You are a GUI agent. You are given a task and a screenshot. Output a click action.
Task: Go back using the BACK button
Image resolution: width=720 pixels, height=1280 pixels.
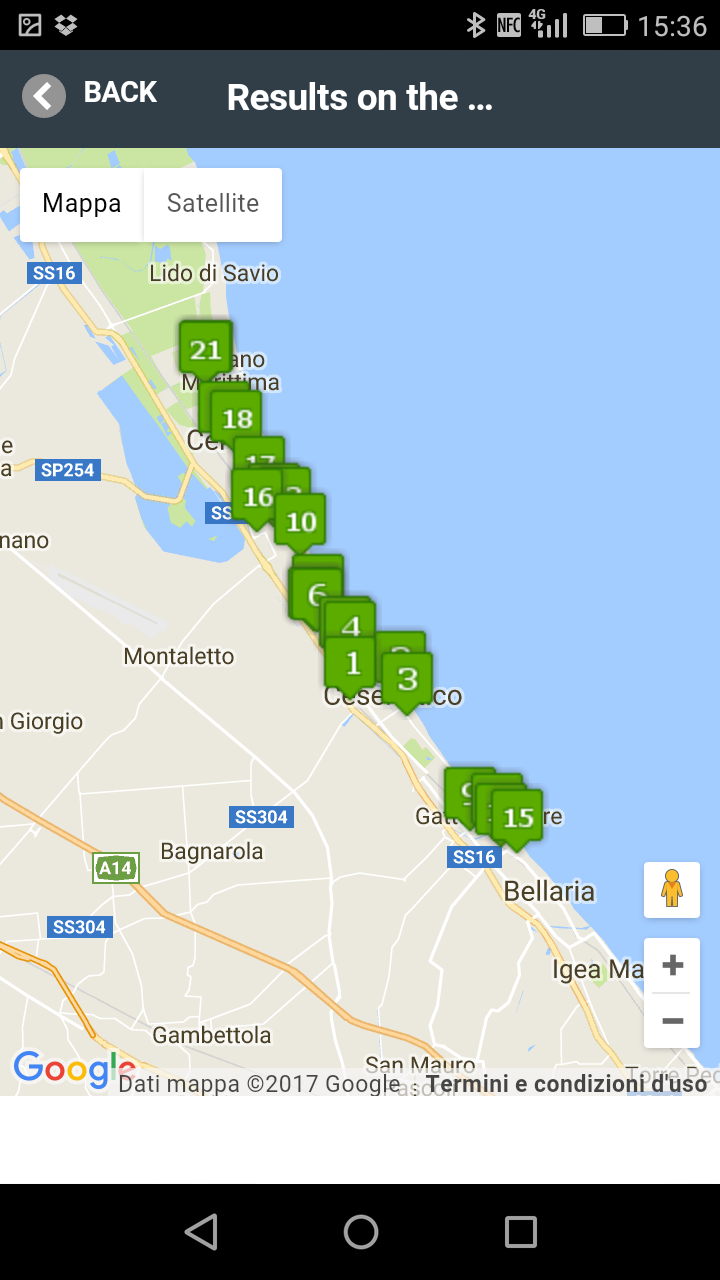tap(90, 96)
